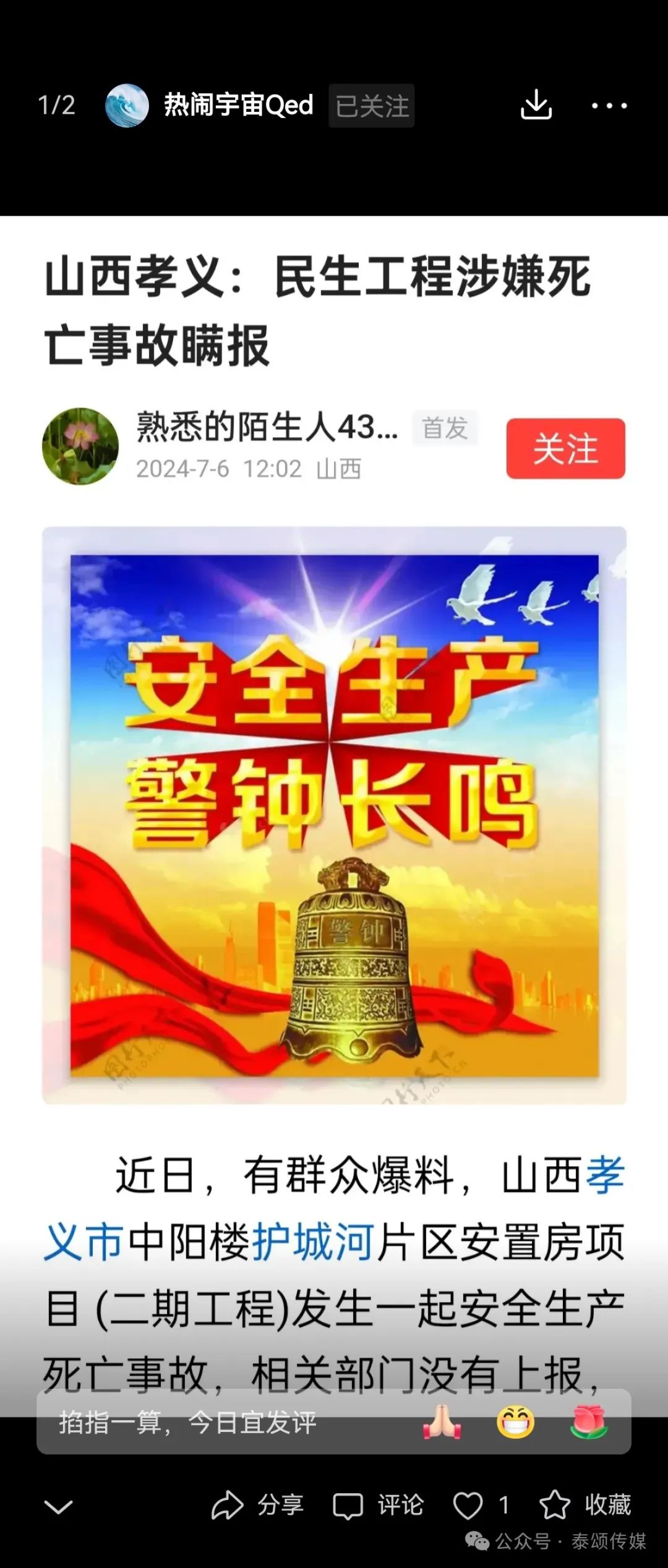Collapse the viewer with the down chevron
Screen dimensions: 668x1568
[x=59, y=1506]
